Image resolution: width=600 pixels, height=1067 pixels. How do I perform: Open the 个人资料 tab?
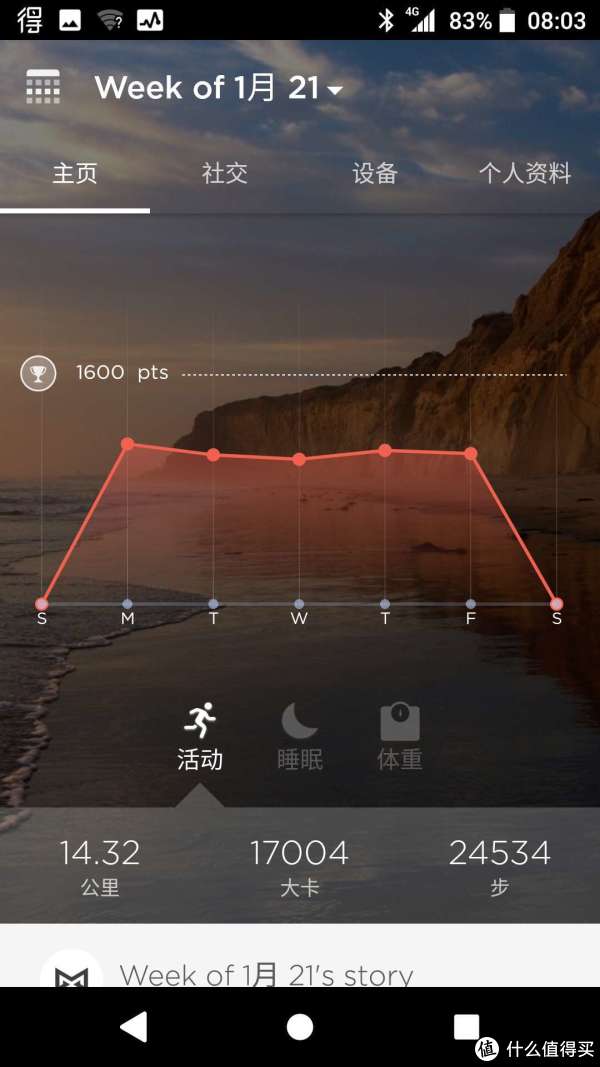point(524,173)
